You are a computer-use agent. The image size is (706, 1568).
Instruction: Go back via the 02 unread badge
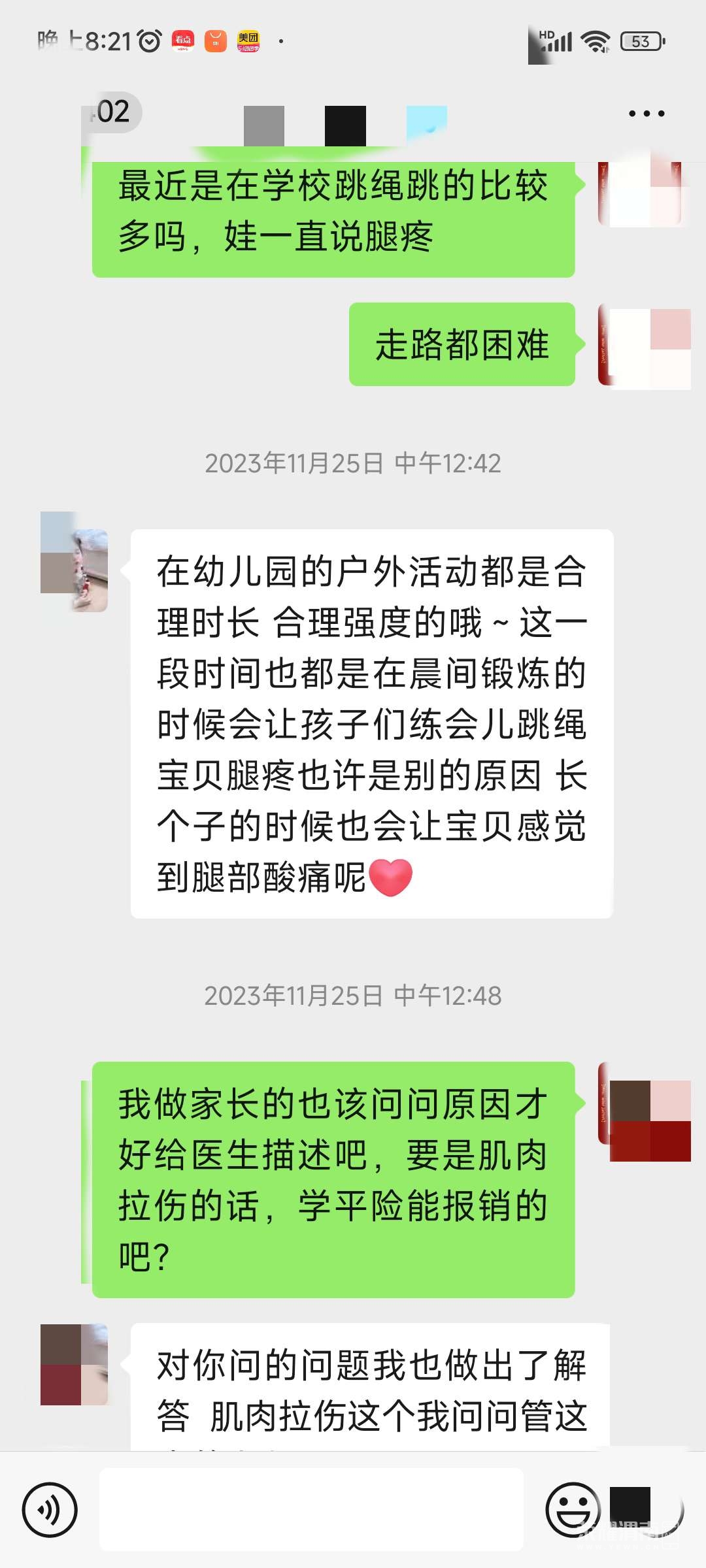[x=112, y=112]
